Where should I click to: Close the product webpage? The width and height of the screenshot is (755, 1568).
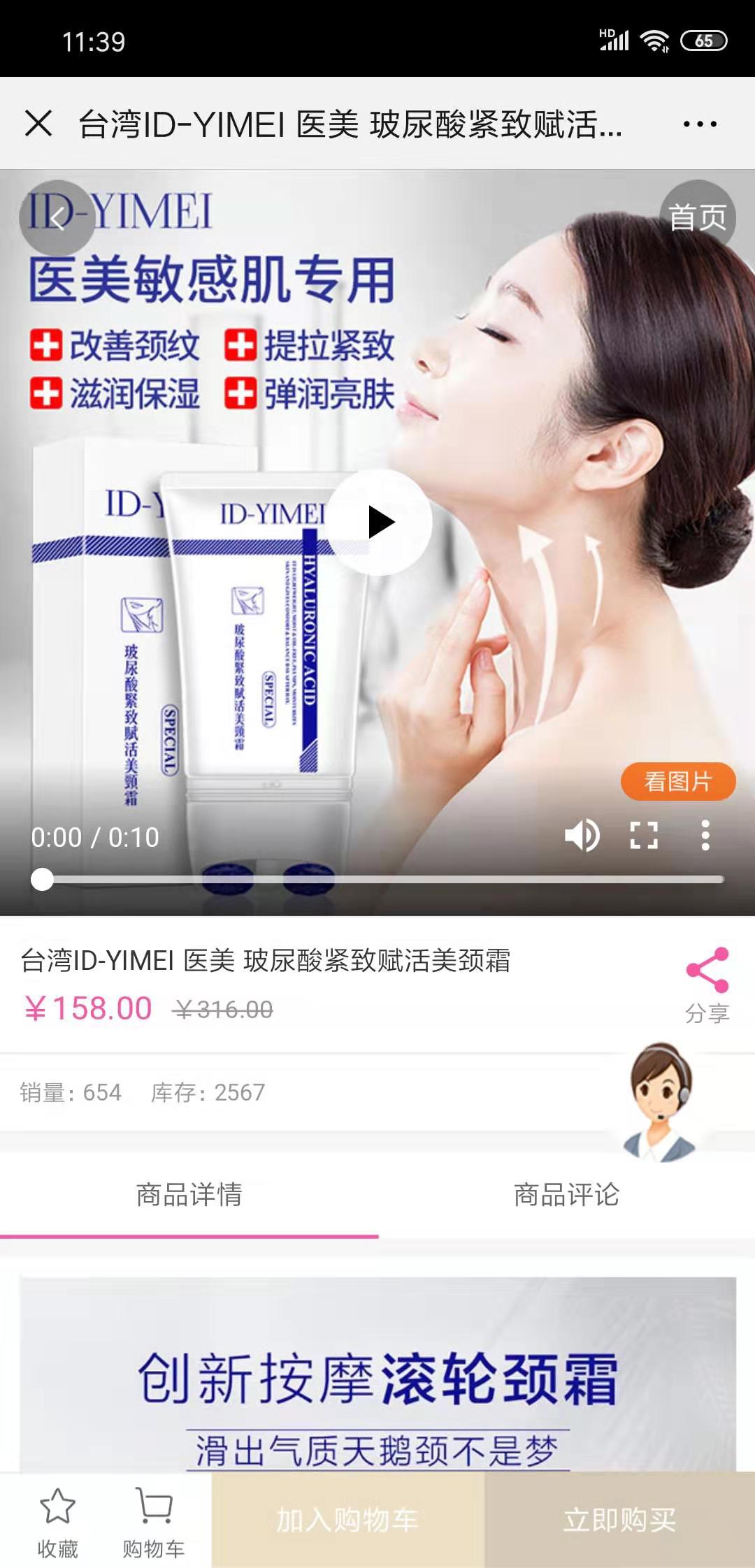[x=38, y=124]
